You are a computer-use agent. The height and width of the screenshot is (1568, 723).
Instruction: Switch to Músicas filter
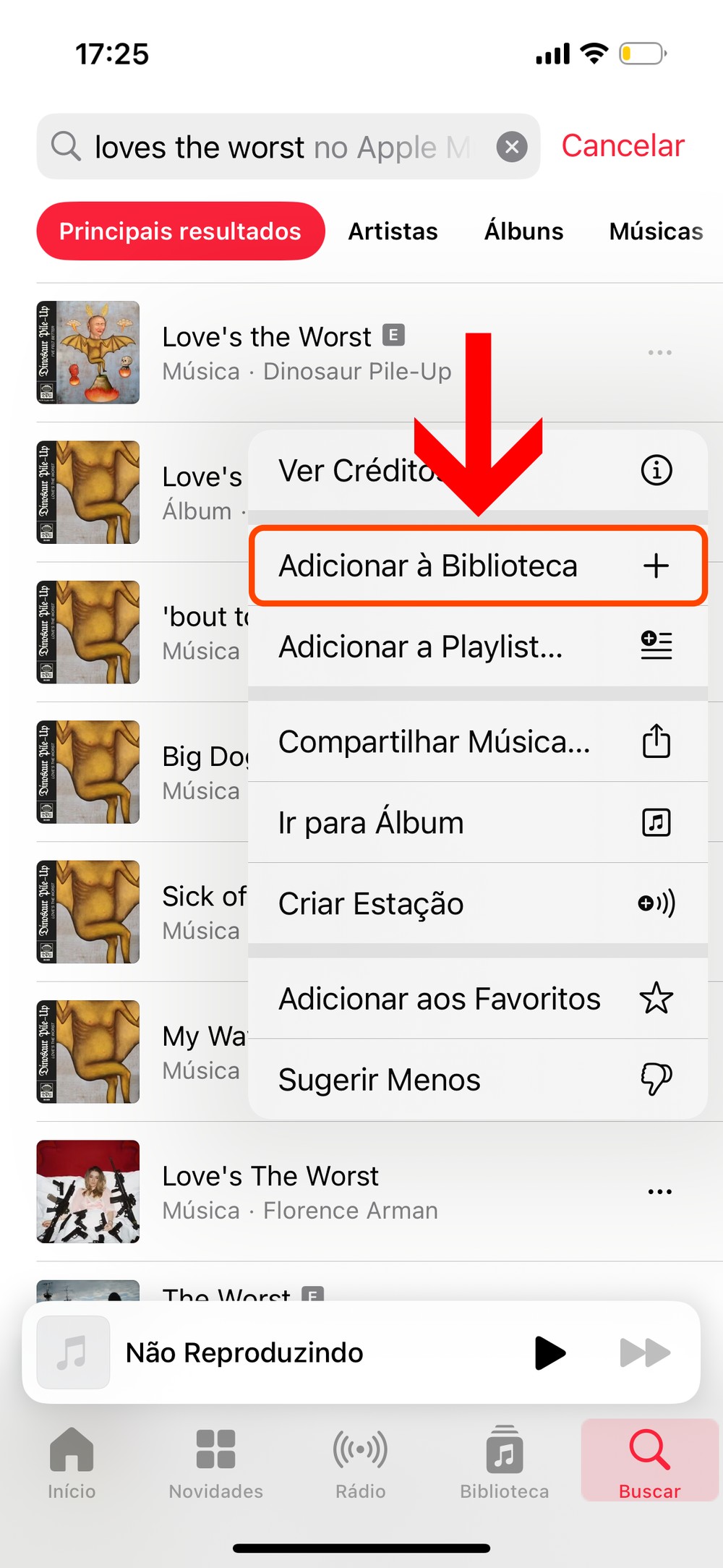point(656,231)
